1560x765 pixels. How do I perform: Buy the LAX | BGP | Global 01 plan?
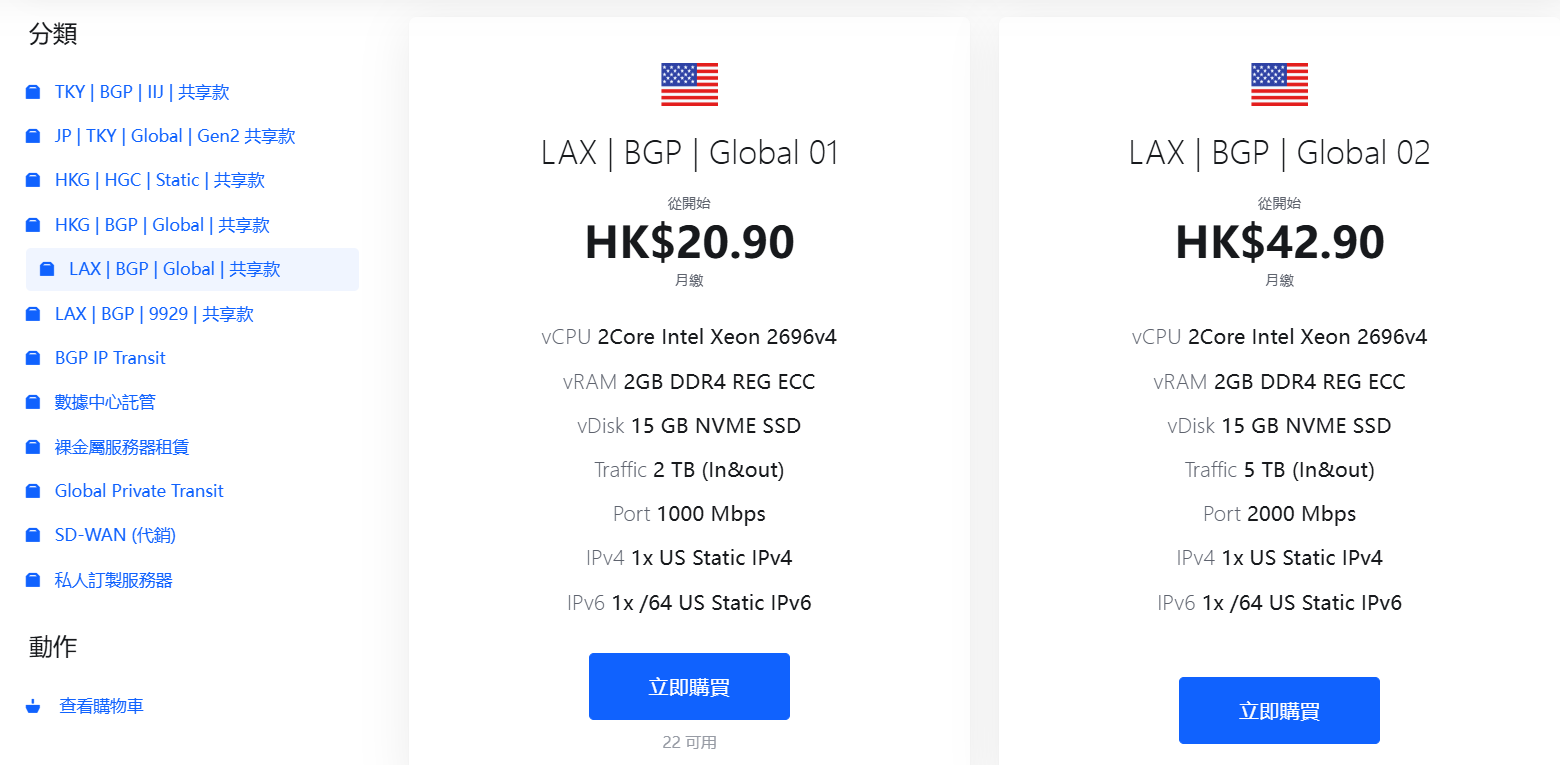(689, 687)
